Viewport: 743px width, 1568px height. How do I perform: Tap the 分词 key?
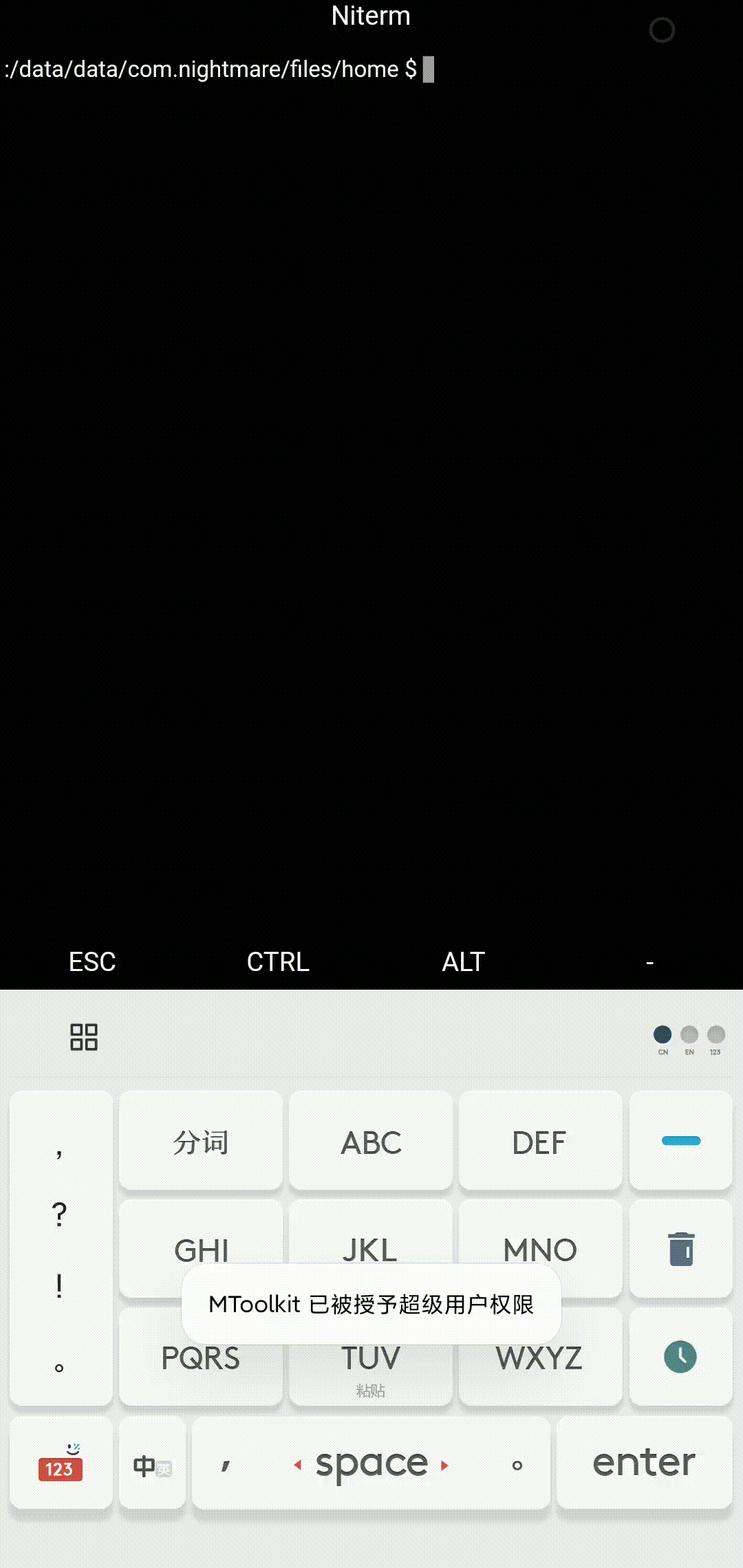coord(201,1141)
